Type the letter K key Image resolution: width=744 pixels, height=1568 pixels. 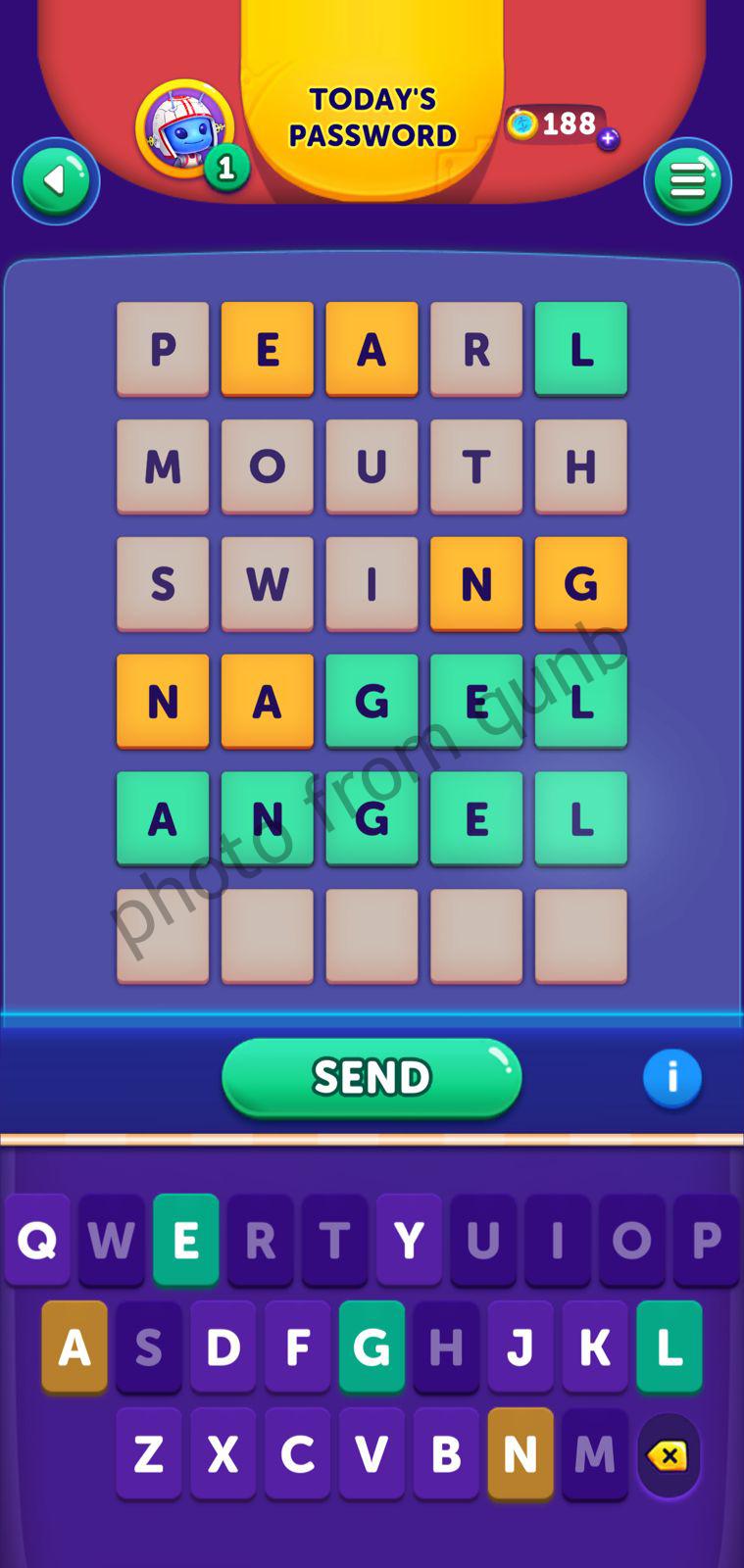[595, 1348]
